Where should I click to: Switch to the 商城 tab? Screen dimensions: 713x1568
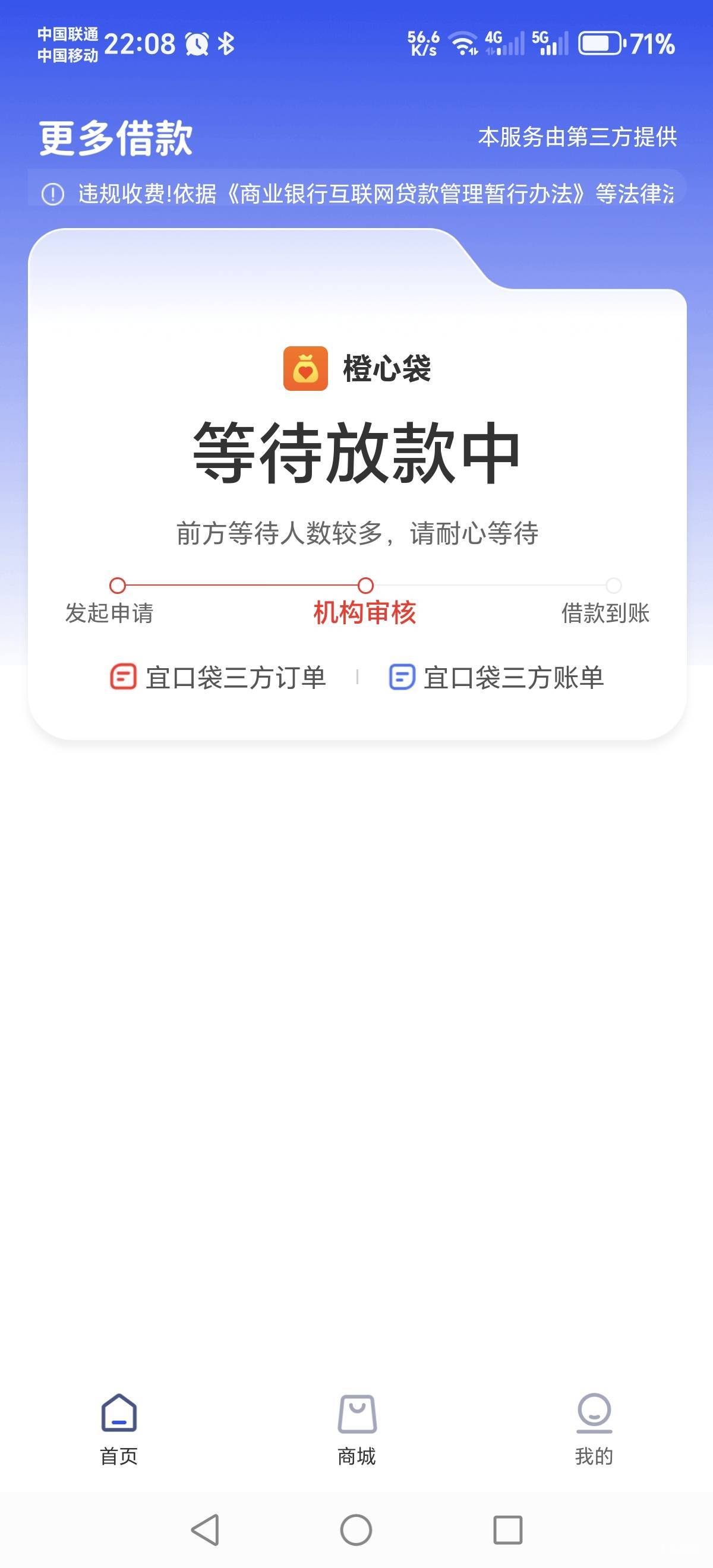(x=357, y=1429)
